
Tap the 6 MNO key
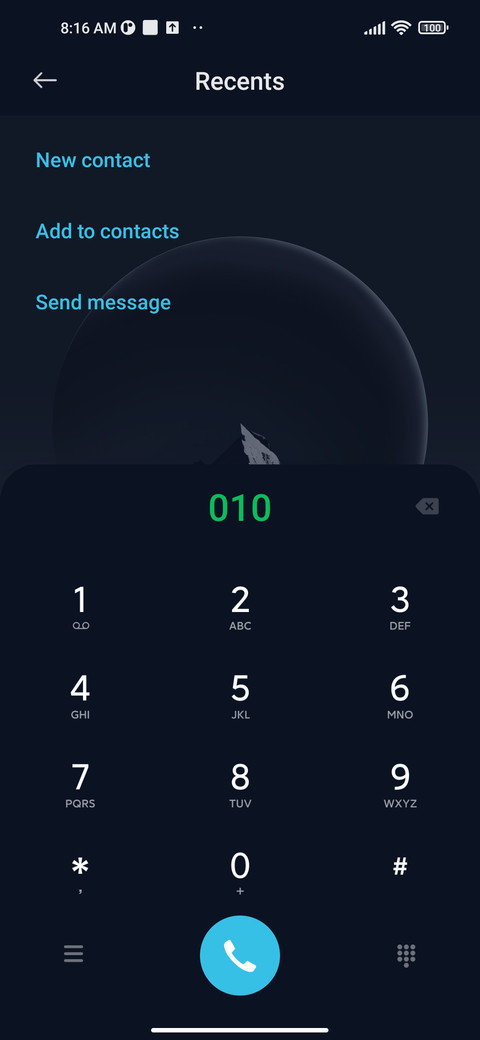tap(400, 697)
